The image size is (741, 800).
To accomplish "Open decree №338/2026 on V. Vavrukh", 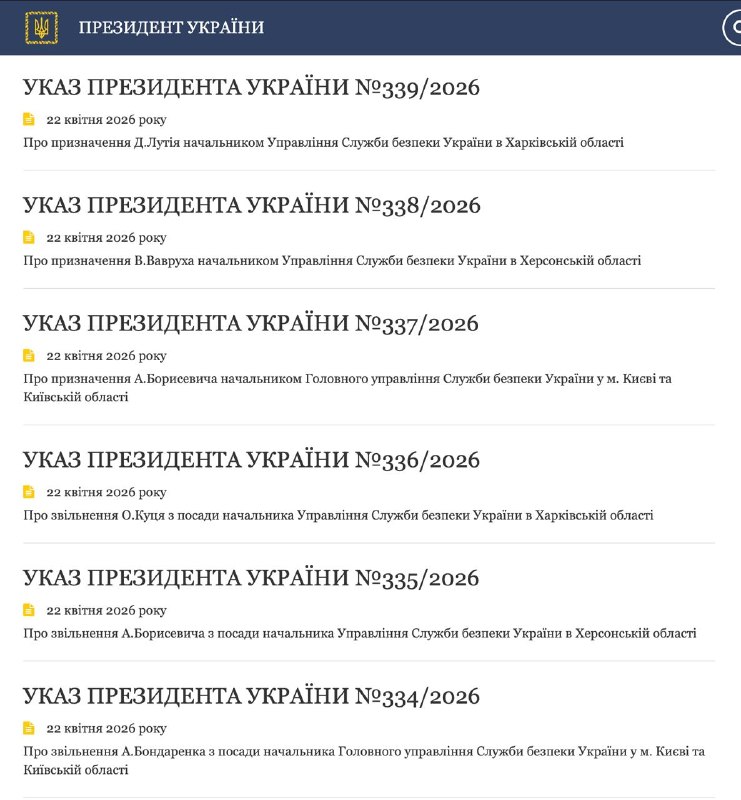I will [251, 206].
